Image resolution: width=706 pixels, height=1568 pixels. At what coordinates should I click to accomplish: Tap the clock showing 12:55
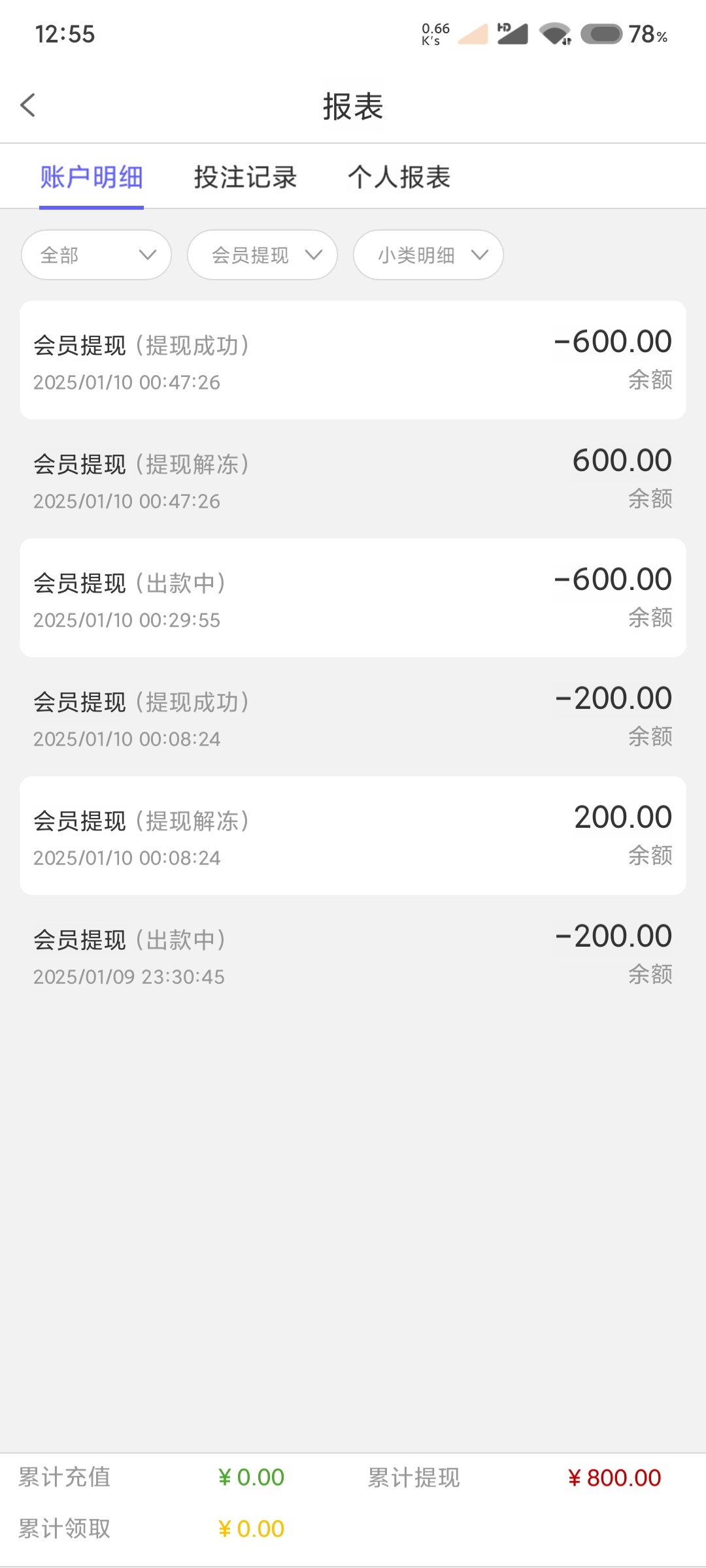(65, 35)
